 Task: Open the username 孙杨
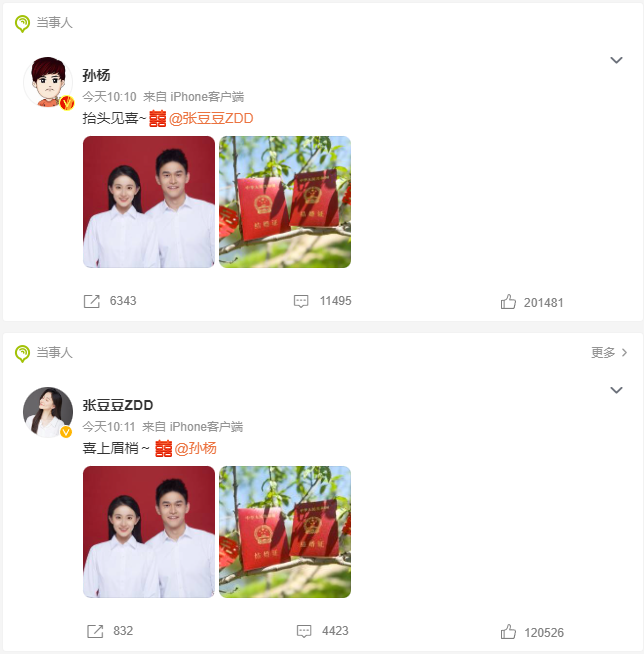point(96,75)
